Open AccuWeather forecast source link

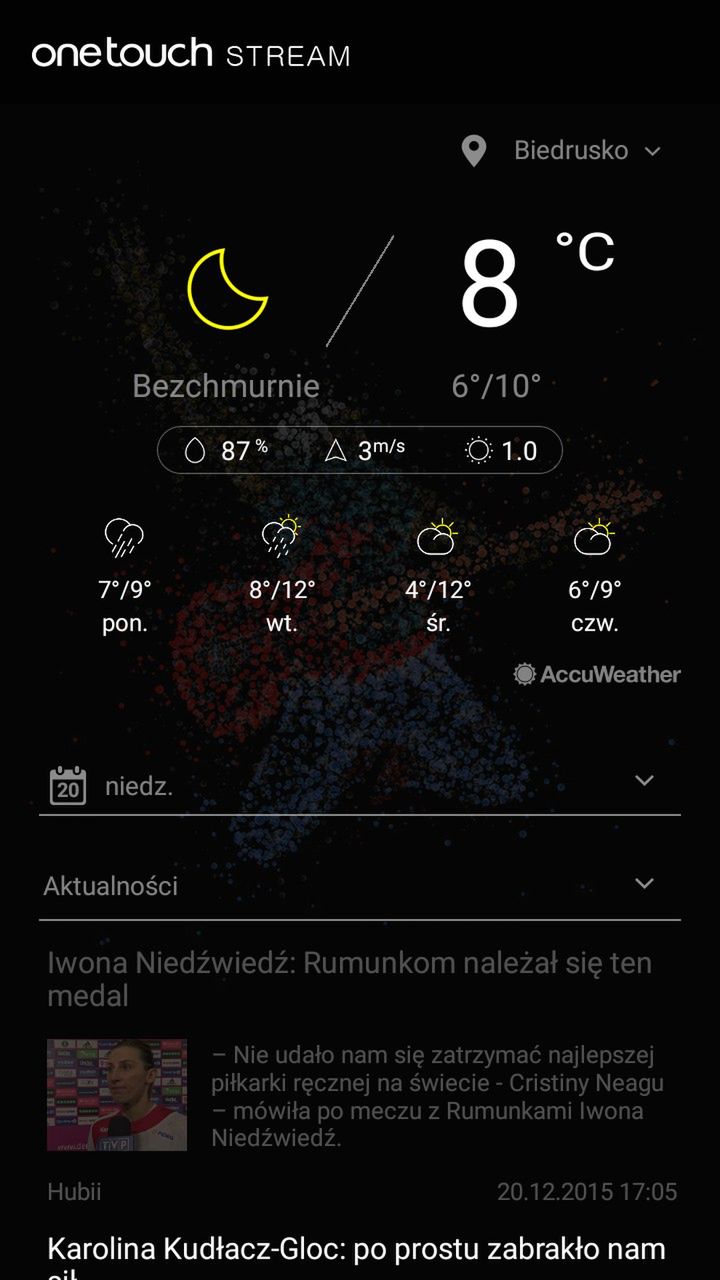(x=597, y=674)
